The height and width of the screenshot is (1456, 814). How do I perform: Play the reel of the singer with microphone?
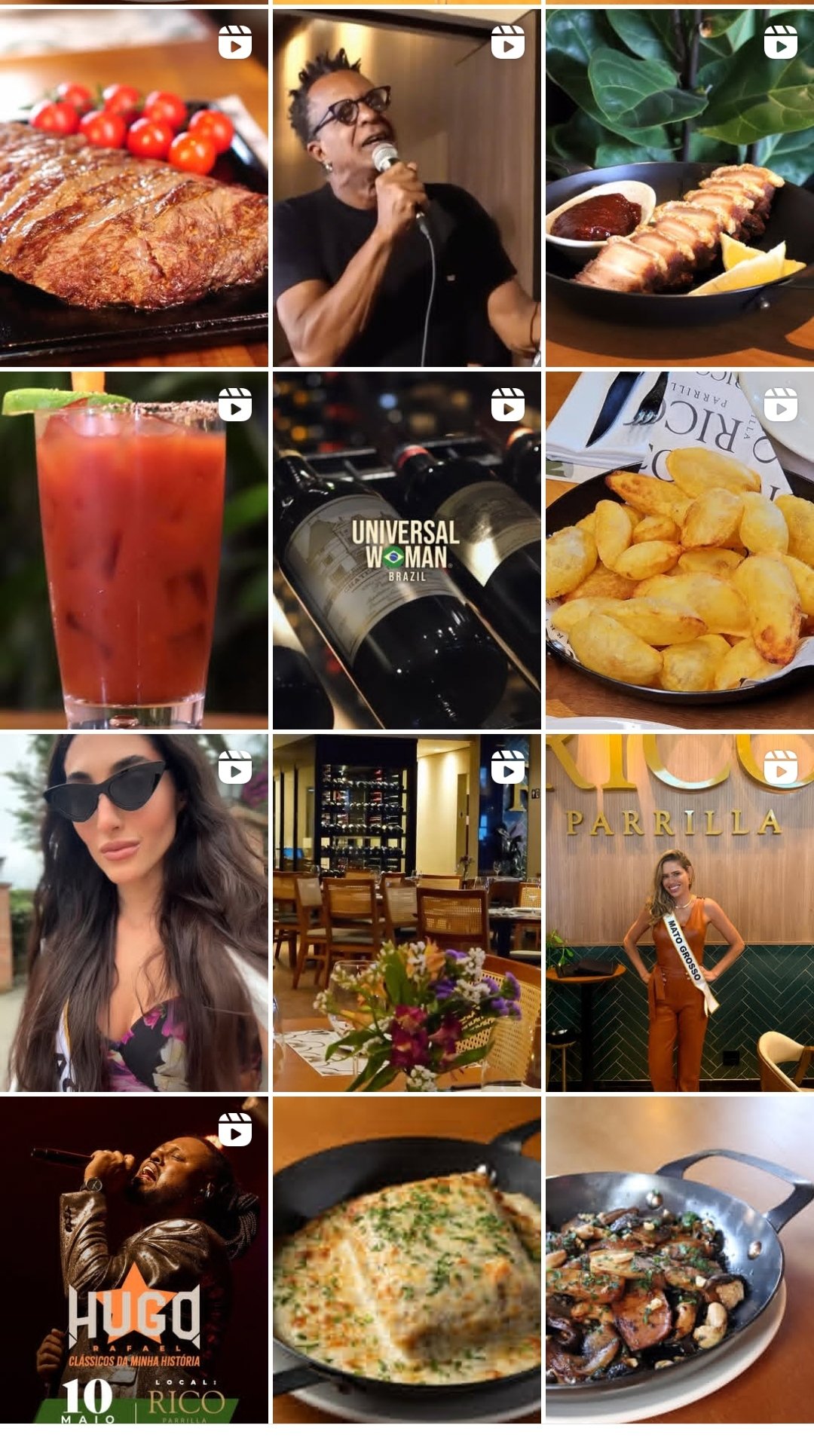point(406,188)
